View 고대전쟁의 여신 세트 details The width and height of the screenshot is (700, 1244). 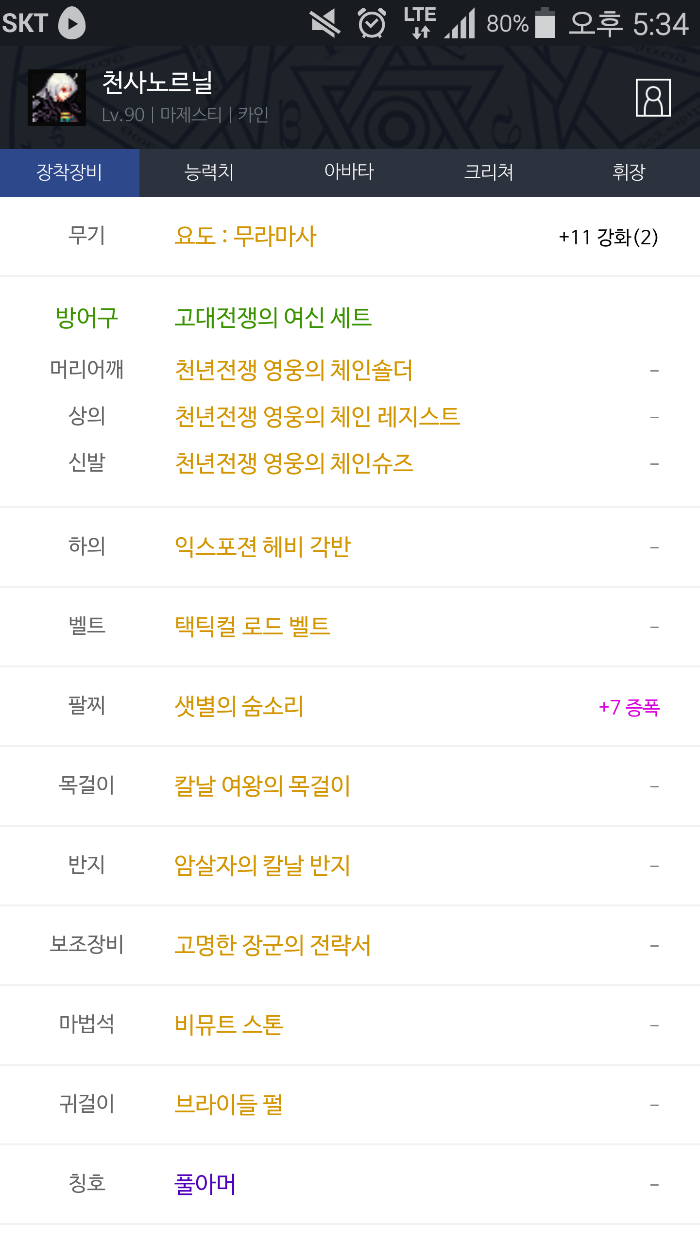click(x=273, y=318)
